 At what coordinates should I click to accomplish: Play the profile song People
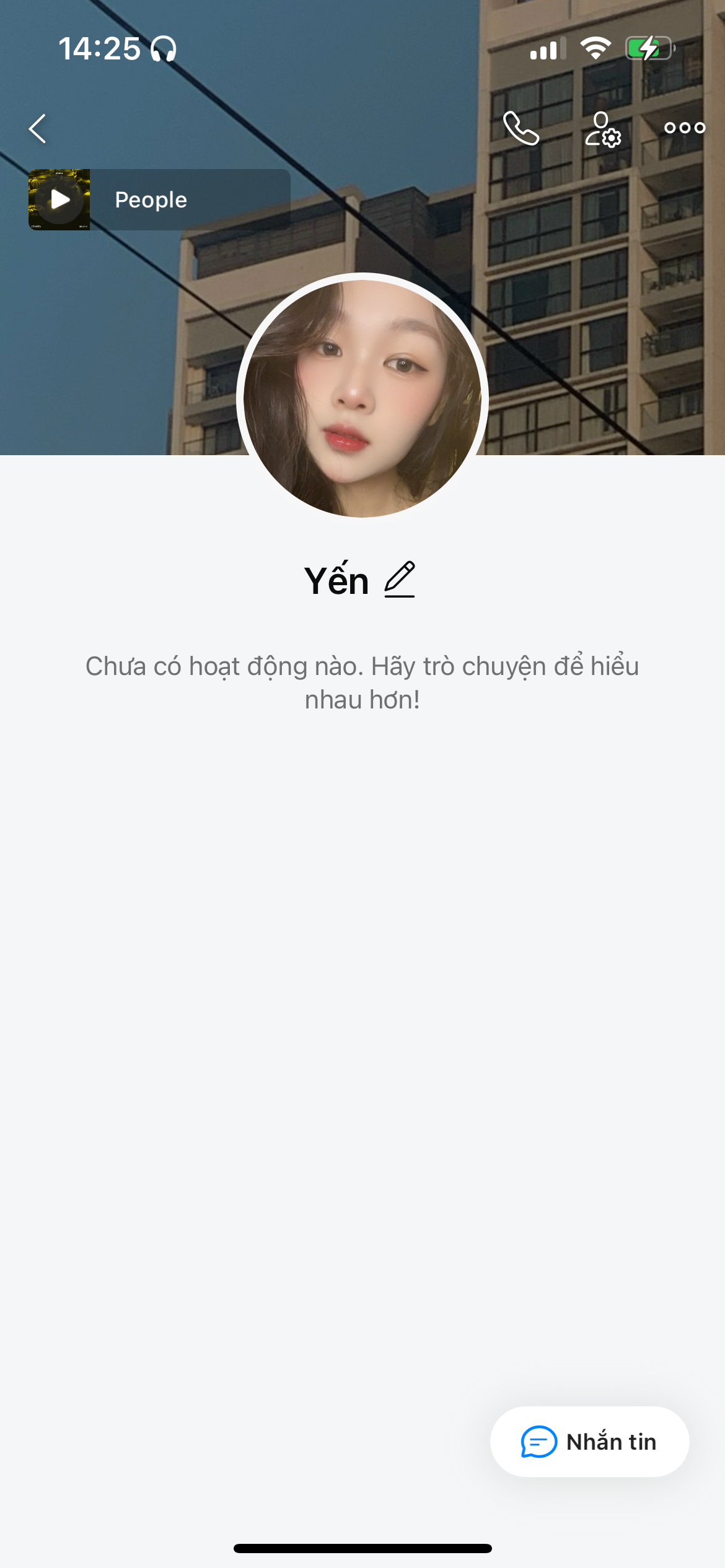click(x=59, y=200)
